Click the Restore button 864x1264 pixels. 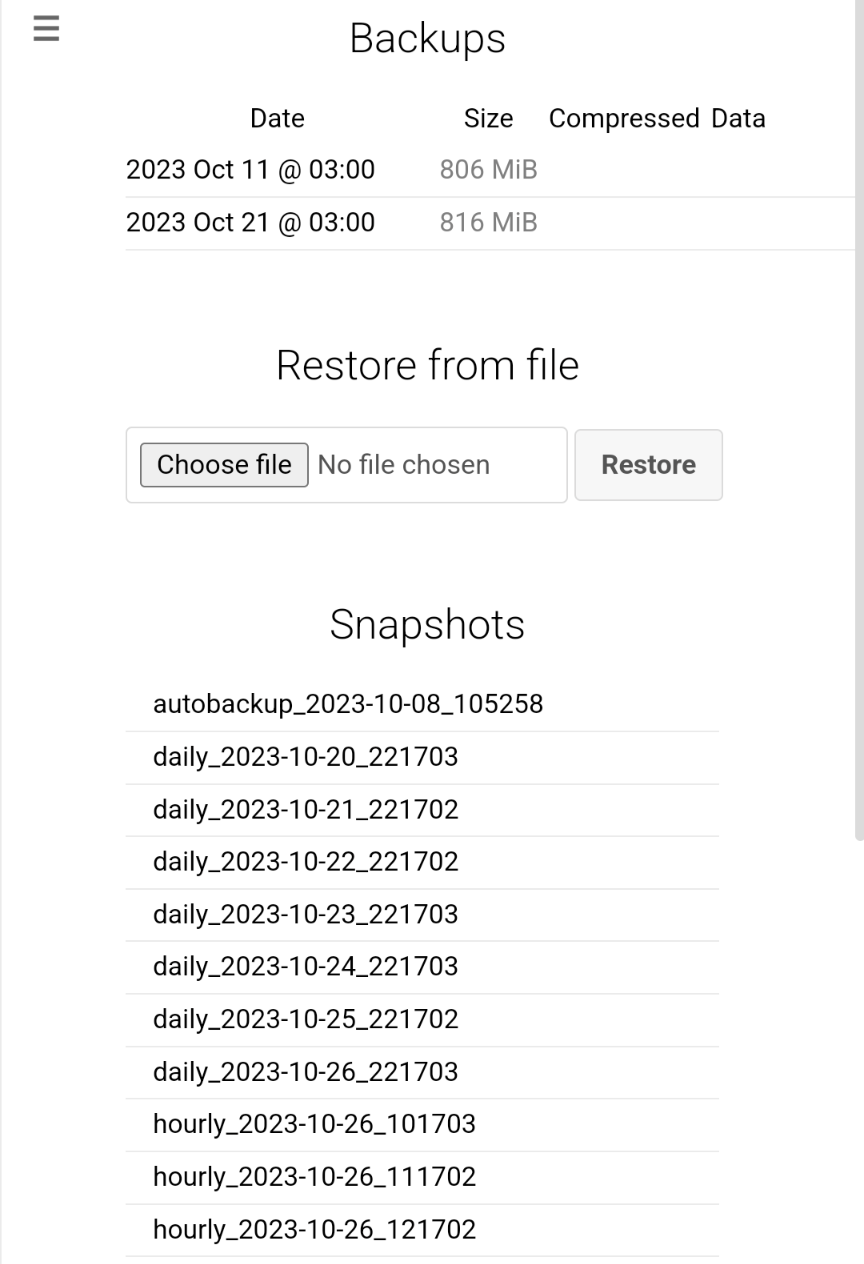(648, 464)
